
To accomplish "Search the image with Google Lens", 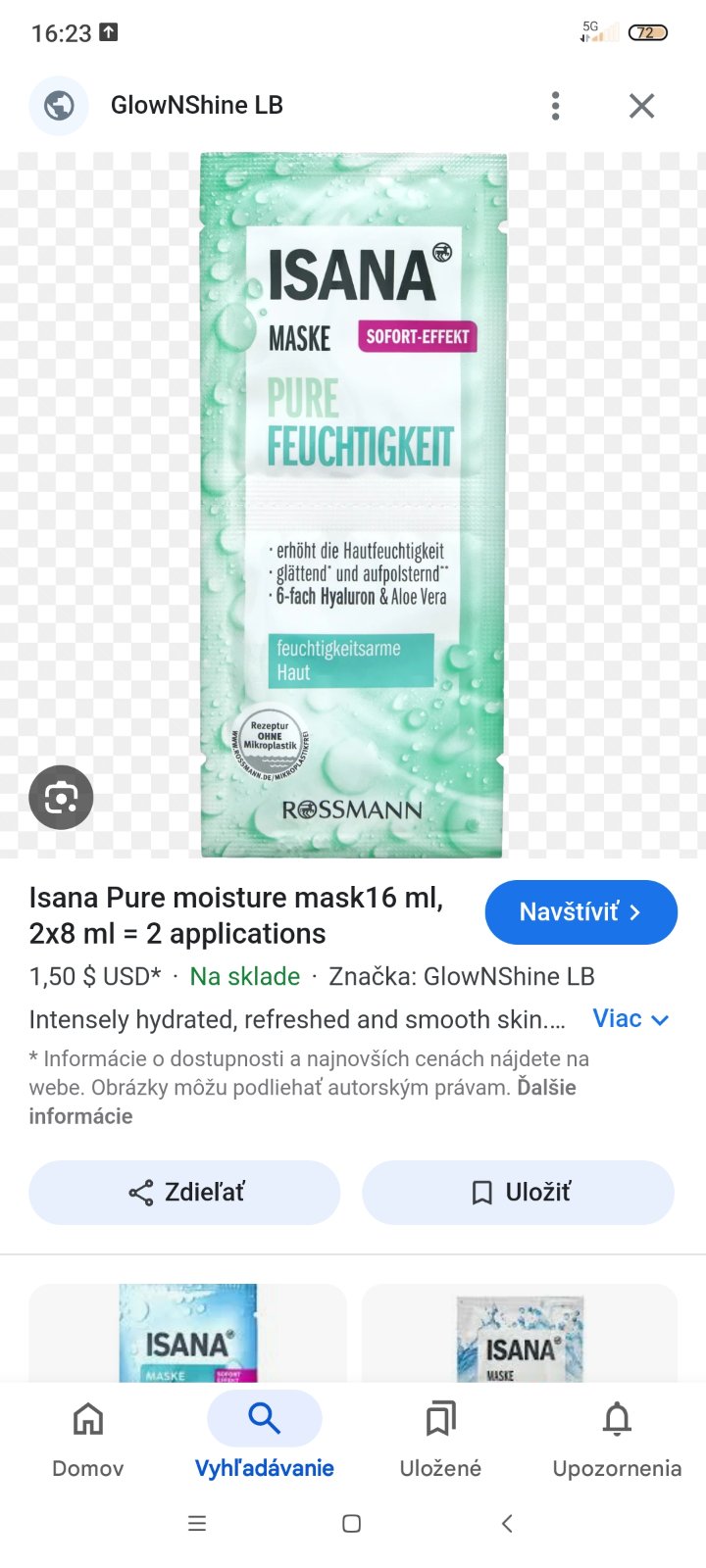I will pos(61,798).
